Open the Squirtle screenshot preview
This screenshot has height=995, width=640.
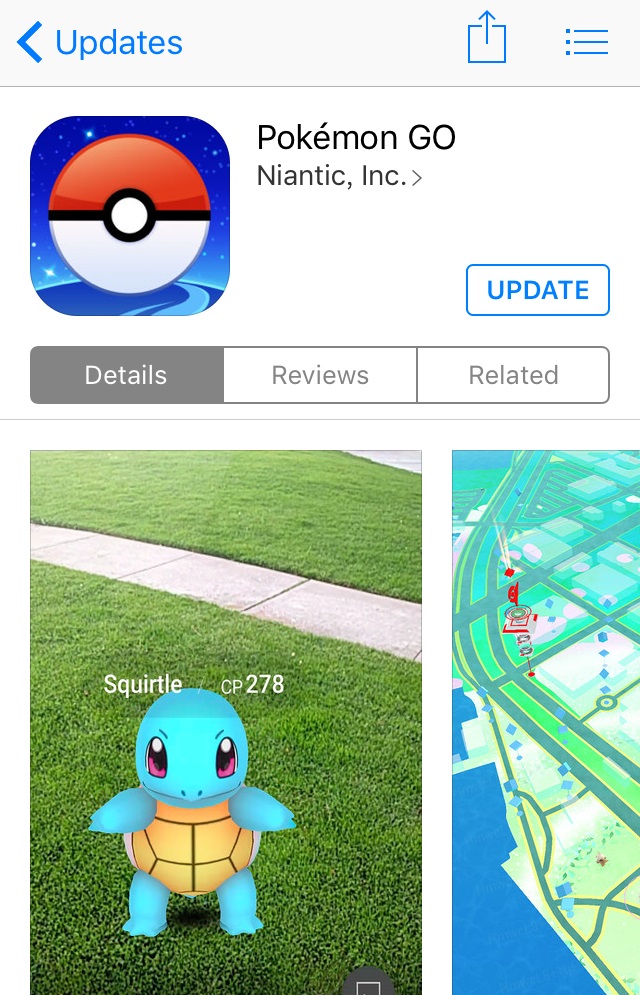[226, 720]
